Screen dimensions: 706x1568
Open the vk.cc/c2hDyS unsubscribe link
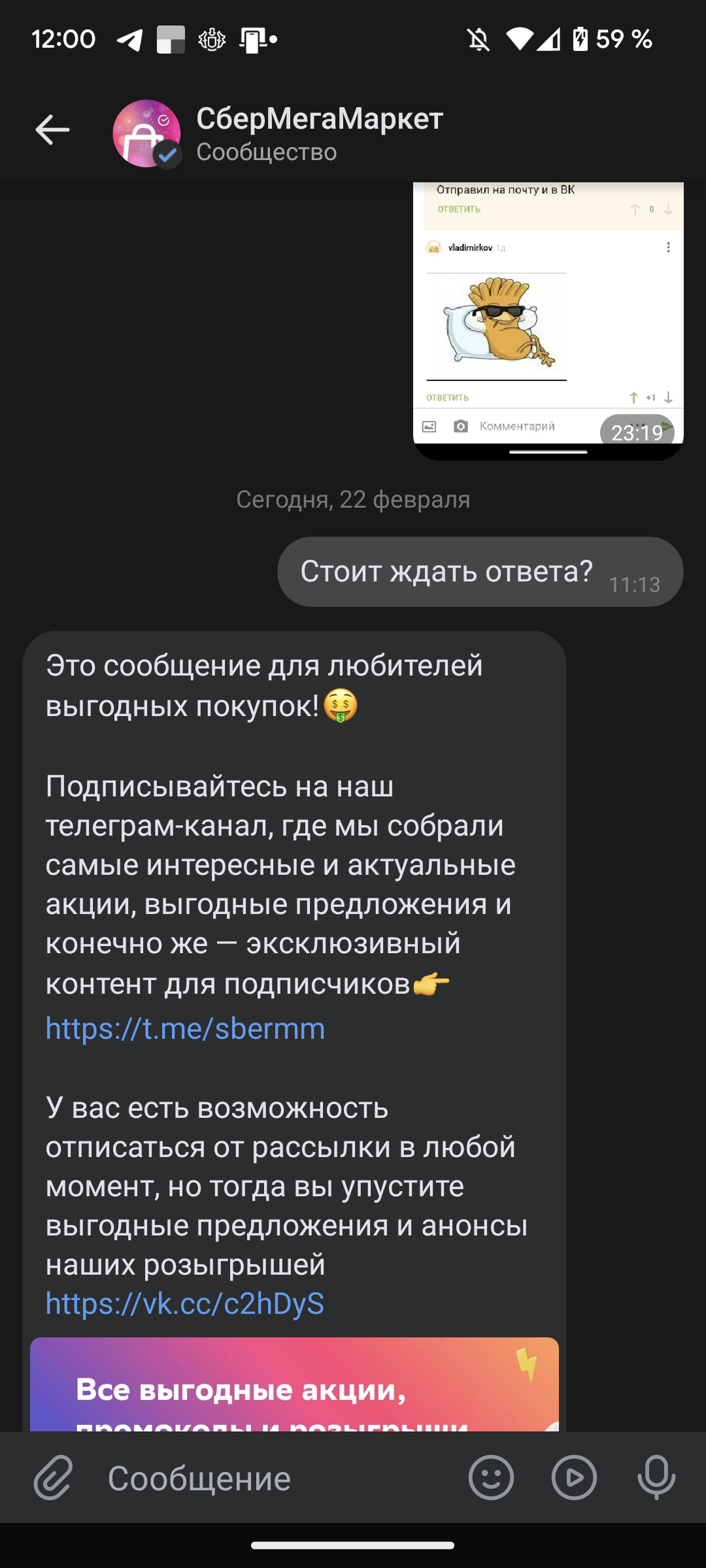[x=185, y=1304]
